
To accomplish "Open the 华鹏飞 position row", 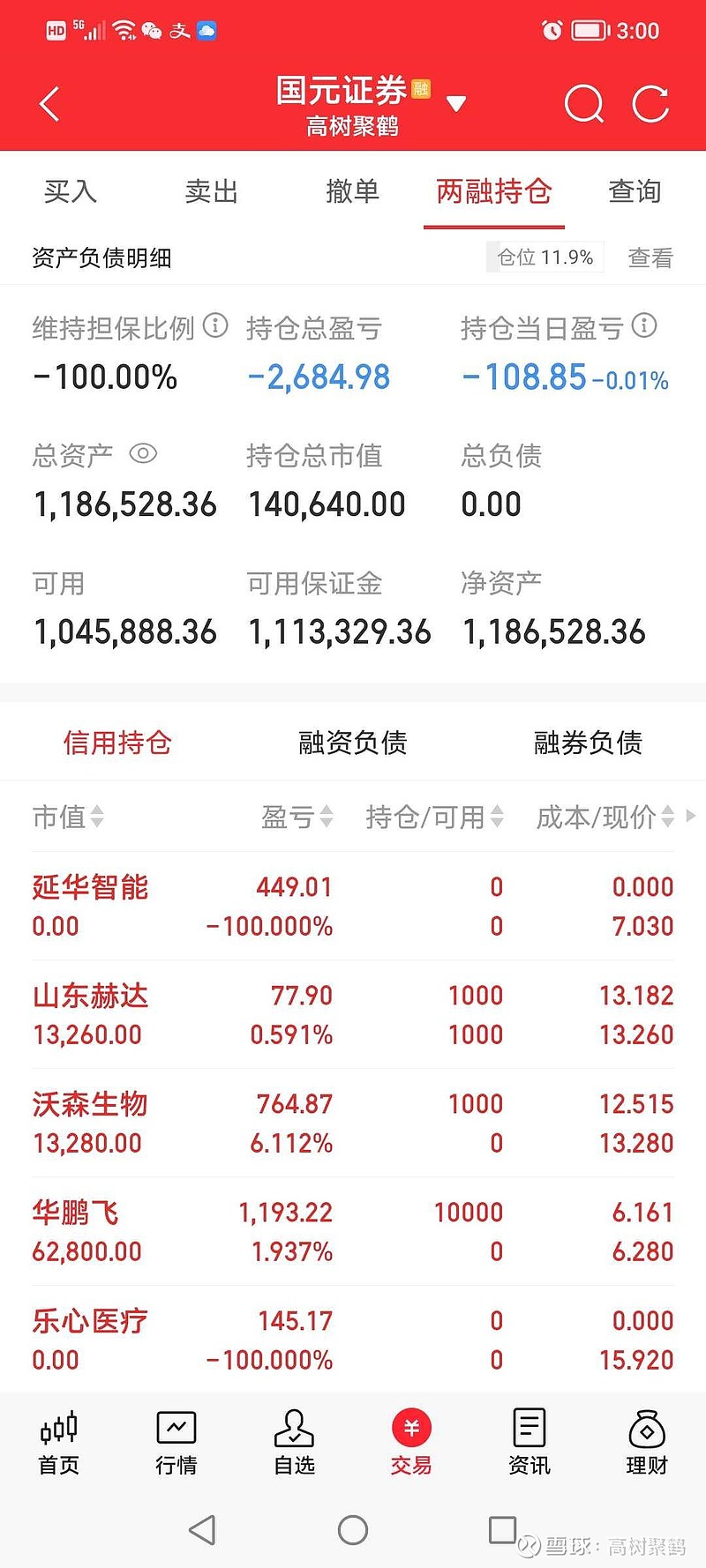I will [x=353, y=1231].
